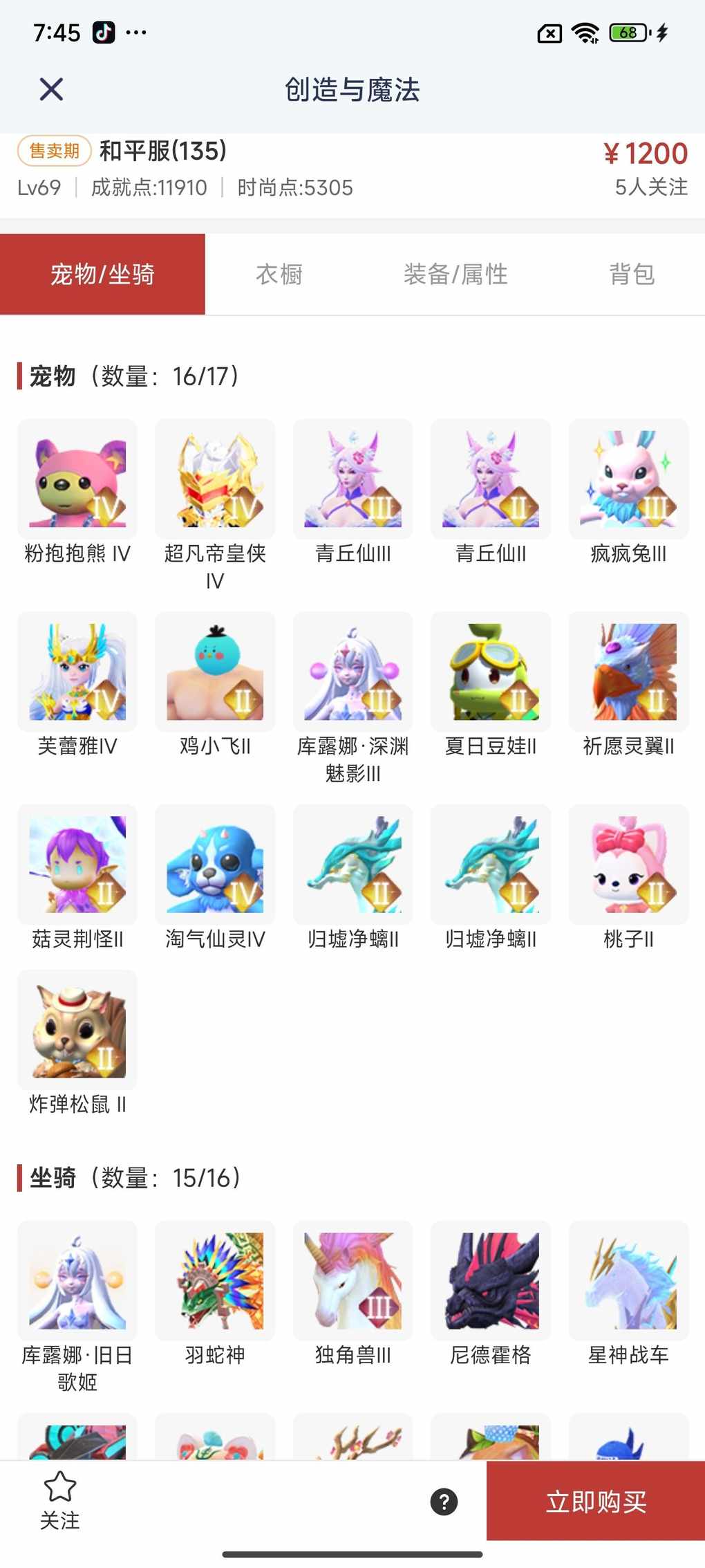Screen dimensions: 705x1568
Task: Switch to the 装备/属性 tab
Action: coord(455,274)
